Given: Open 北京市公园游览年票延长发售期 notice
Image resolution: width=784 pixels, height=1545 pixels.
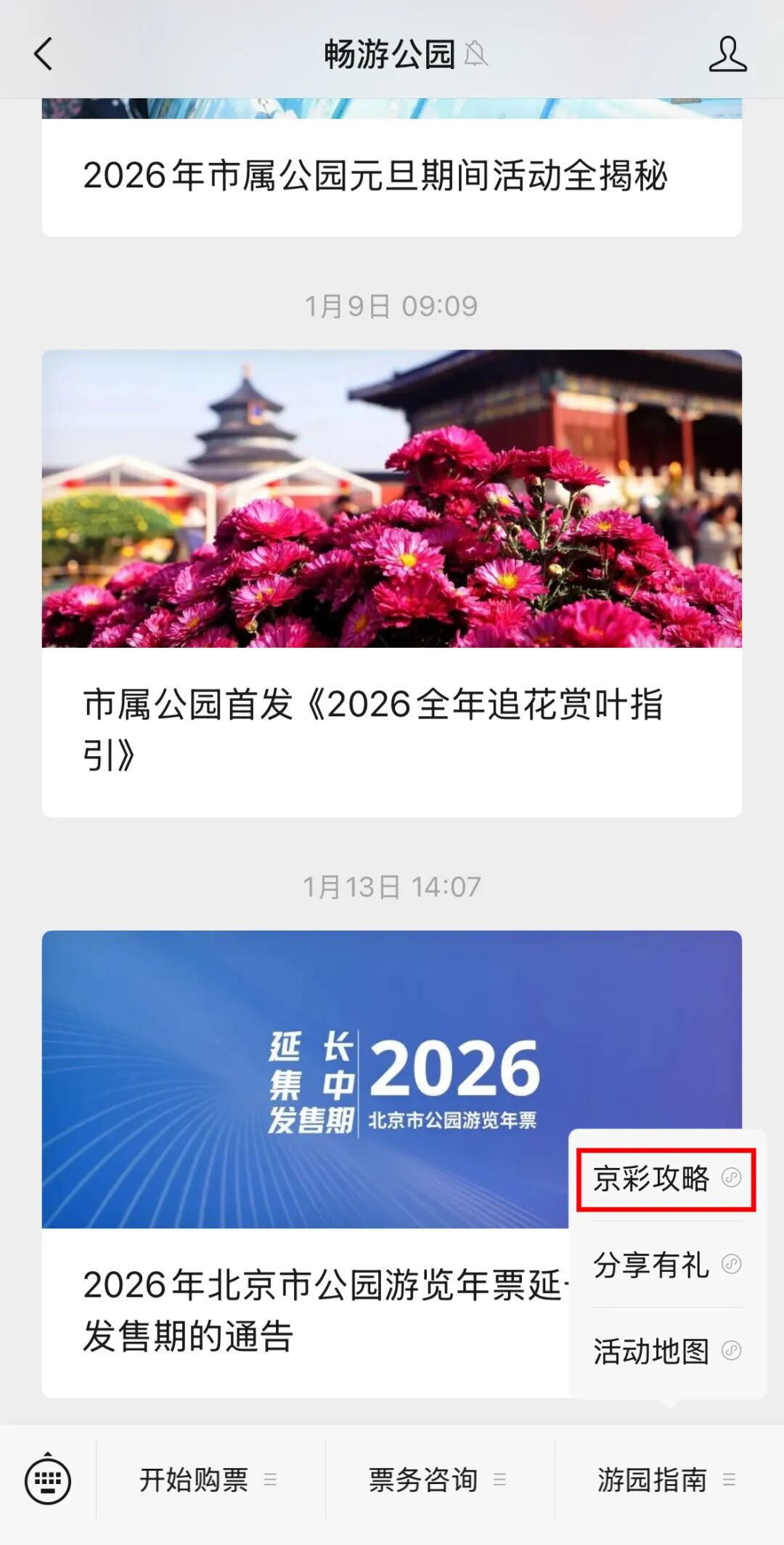Looking at the screenshot, I should pyautogui.click(x=305, y=1162).
